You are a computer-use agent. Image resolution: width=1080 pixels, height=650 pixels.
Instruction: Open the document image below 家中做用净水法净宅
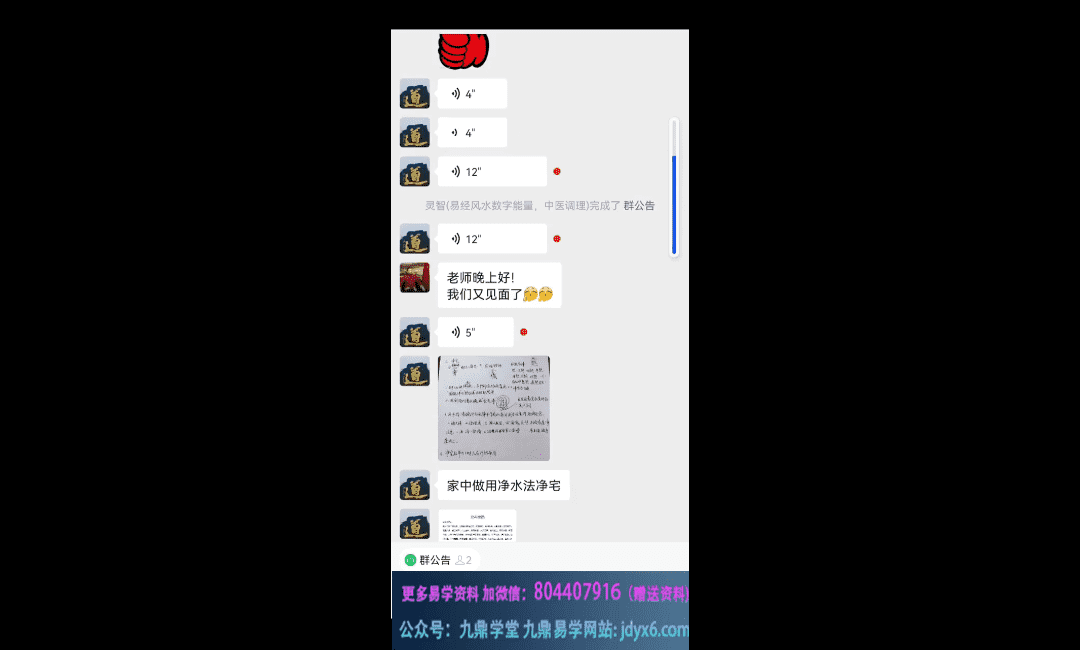477,525
